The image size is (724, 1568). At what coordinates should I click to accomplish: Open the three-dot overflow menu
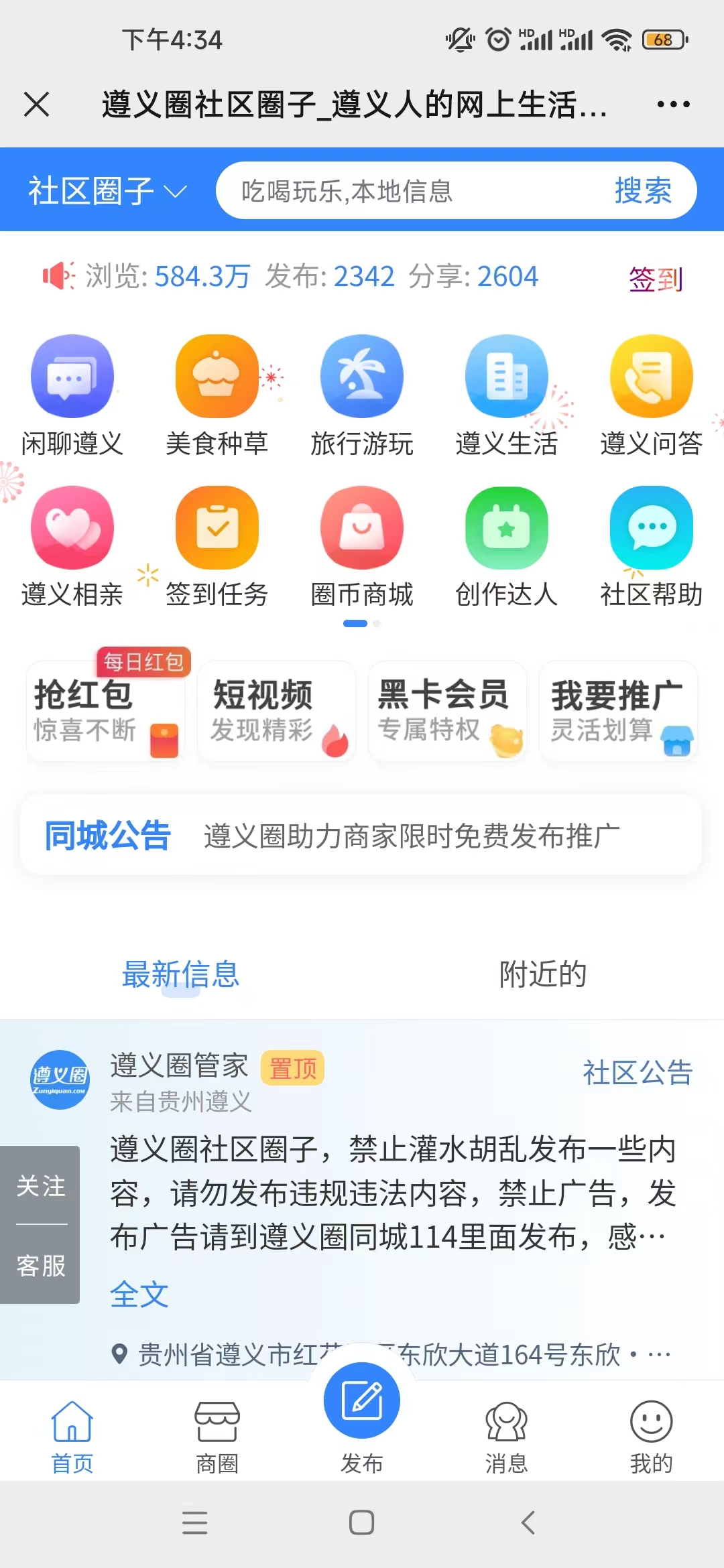pos(673,105)
